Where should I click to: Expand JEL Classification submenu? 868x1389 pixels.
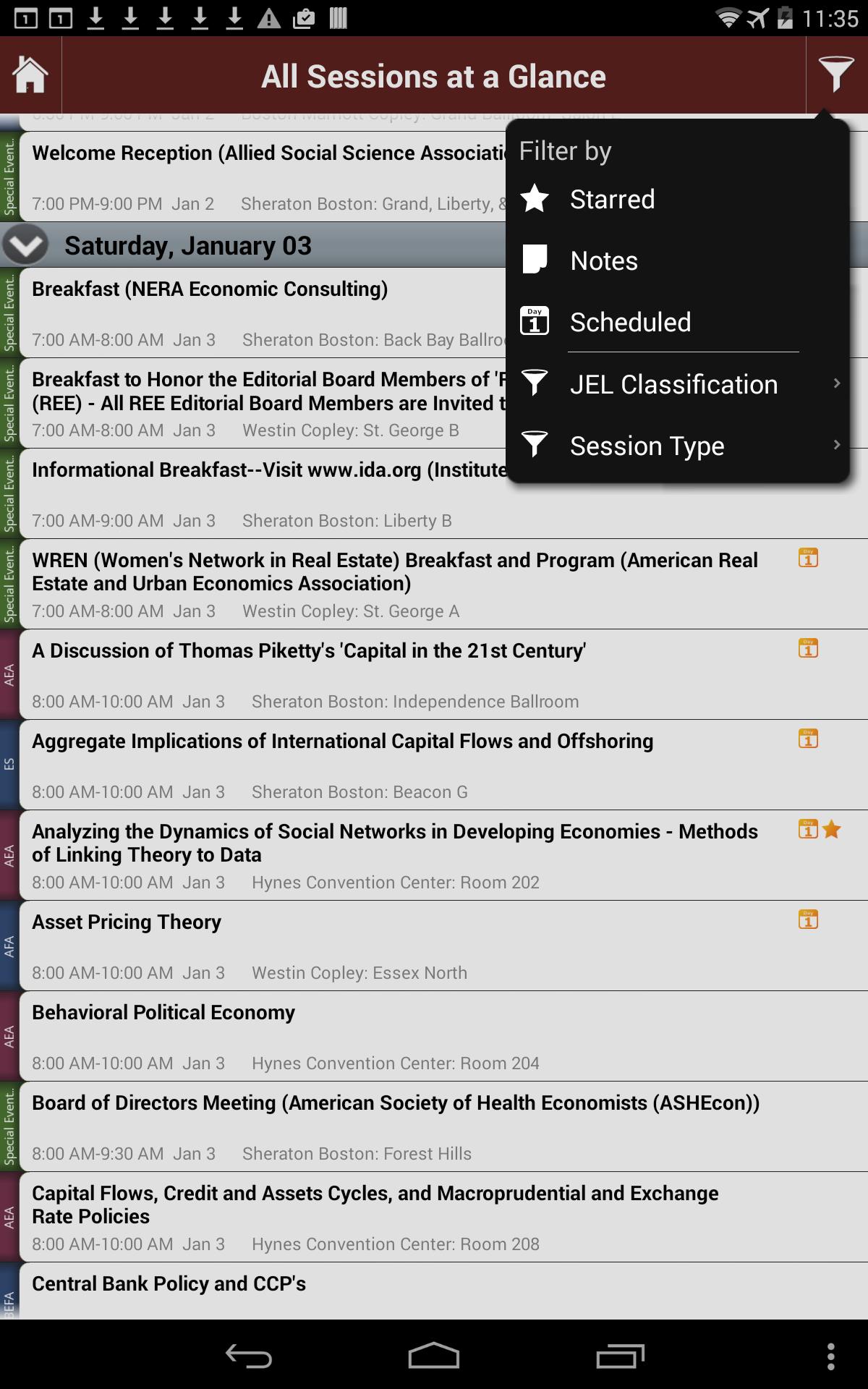point(674,383)
